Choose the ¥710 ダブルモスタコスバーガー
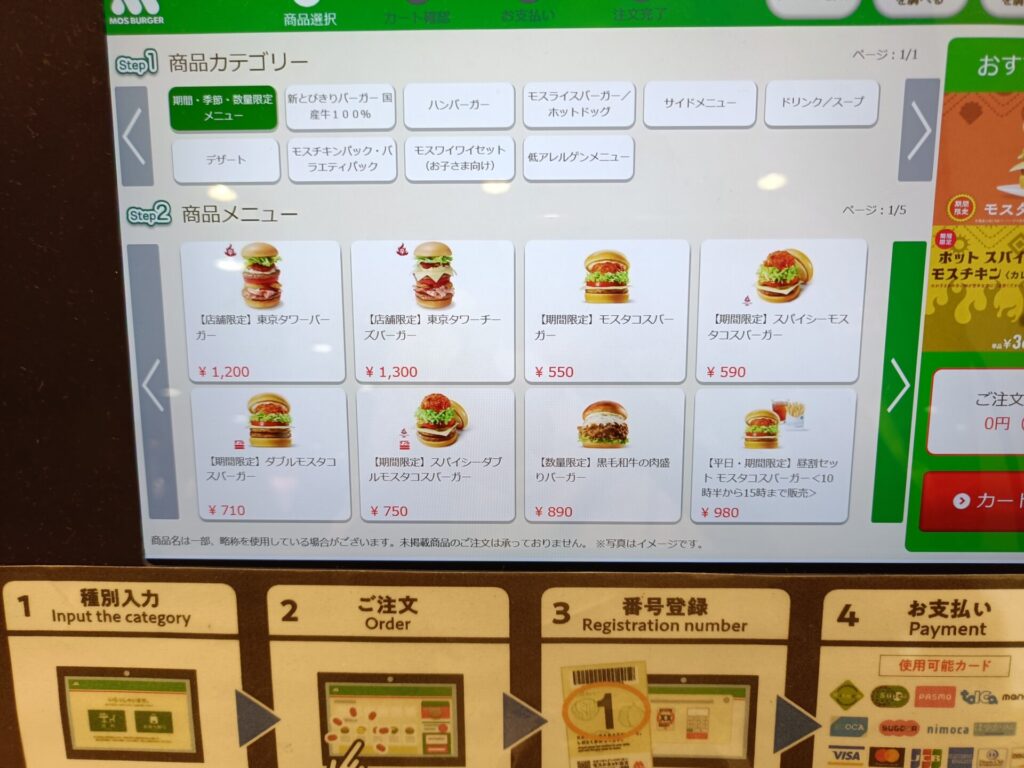 pos(269,455)
